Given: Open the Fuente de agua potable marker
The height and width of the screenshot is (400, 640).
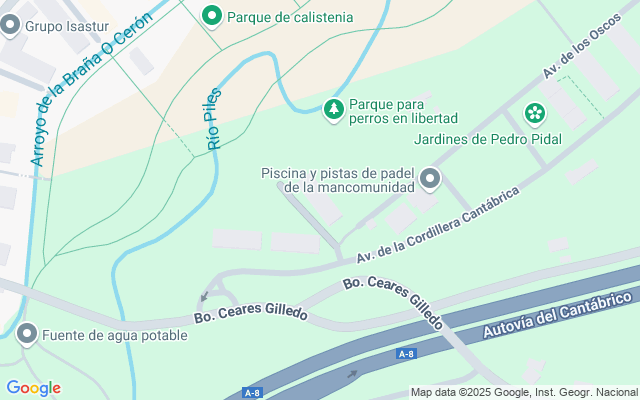Looking at the screenshot, I should [x=27, y=335].
